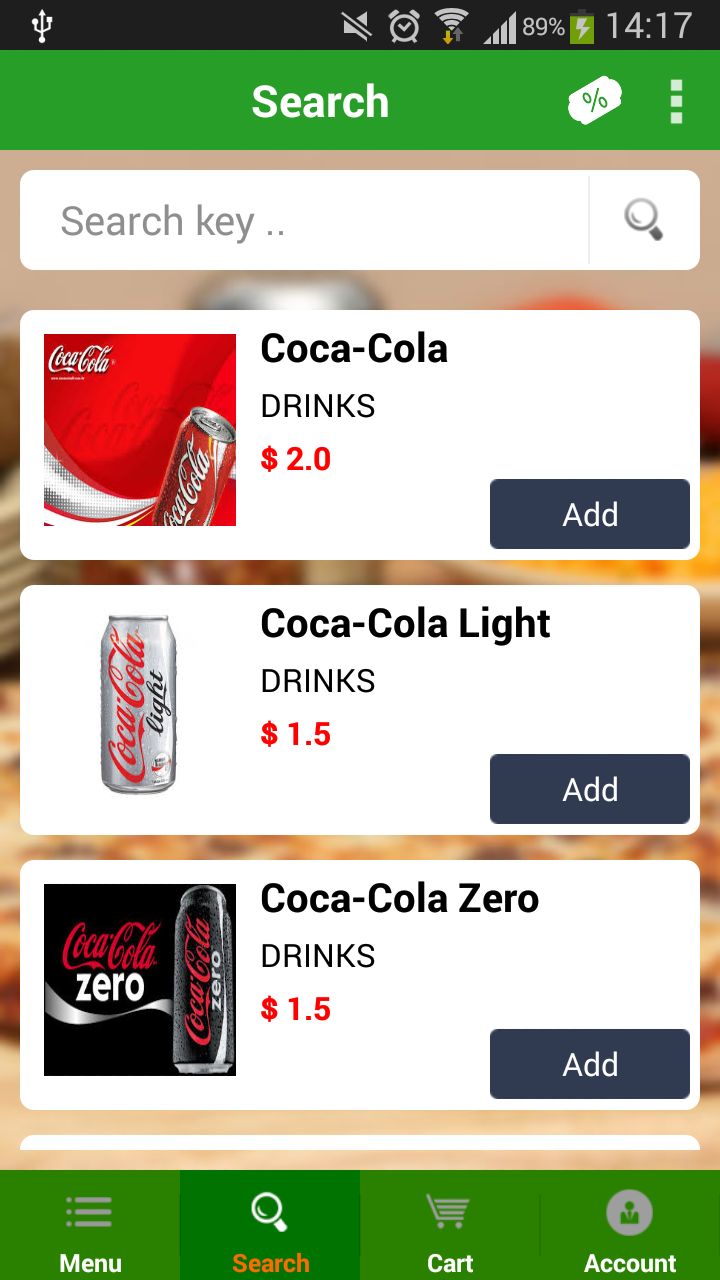The width and height of the screenshot is (720, 1280).
Task: Add Coca-Cola Zero to the cart
Action: pyautogui.click(x=589, y=1064)
